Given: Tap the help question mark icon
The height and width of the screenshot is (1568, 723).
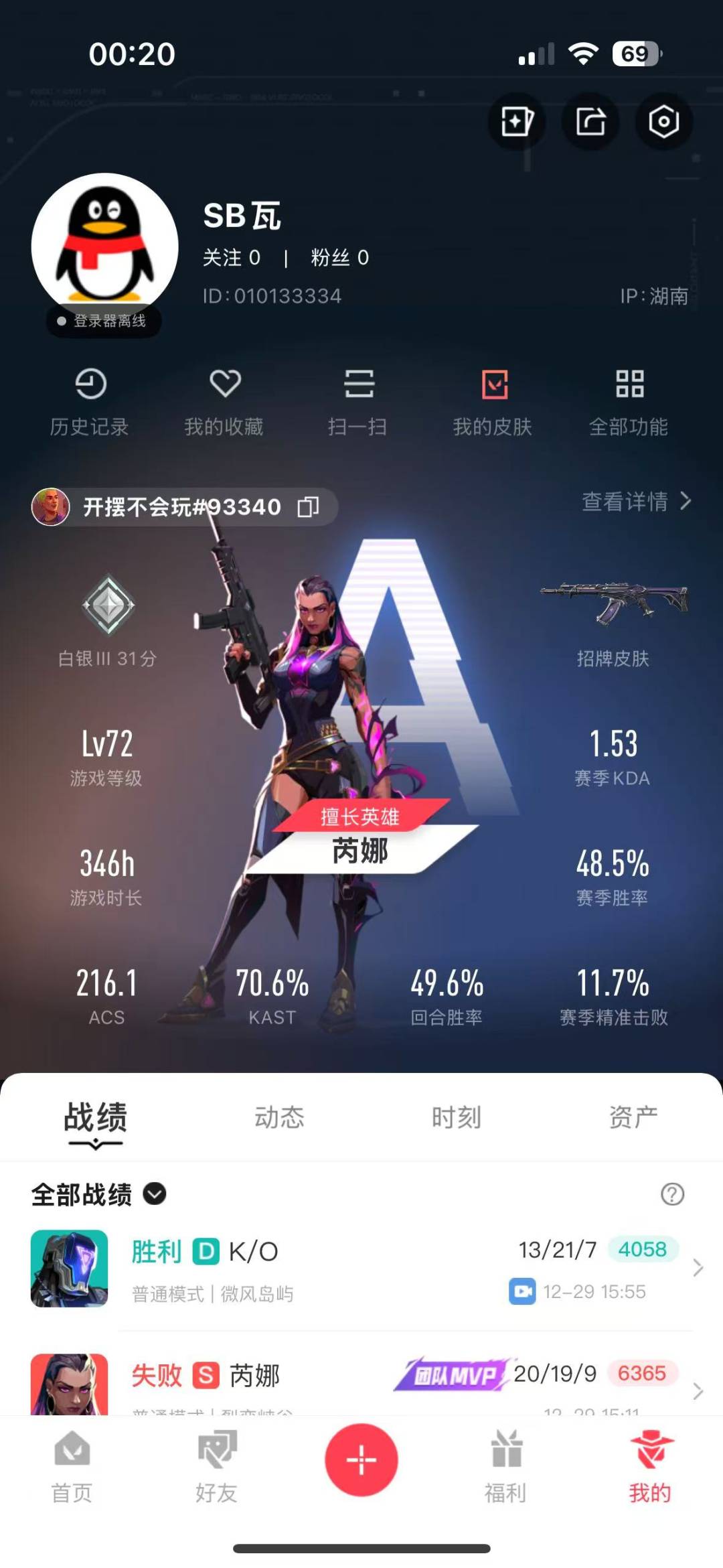Looking at the screenshot, I should (x=672, y=1194).
